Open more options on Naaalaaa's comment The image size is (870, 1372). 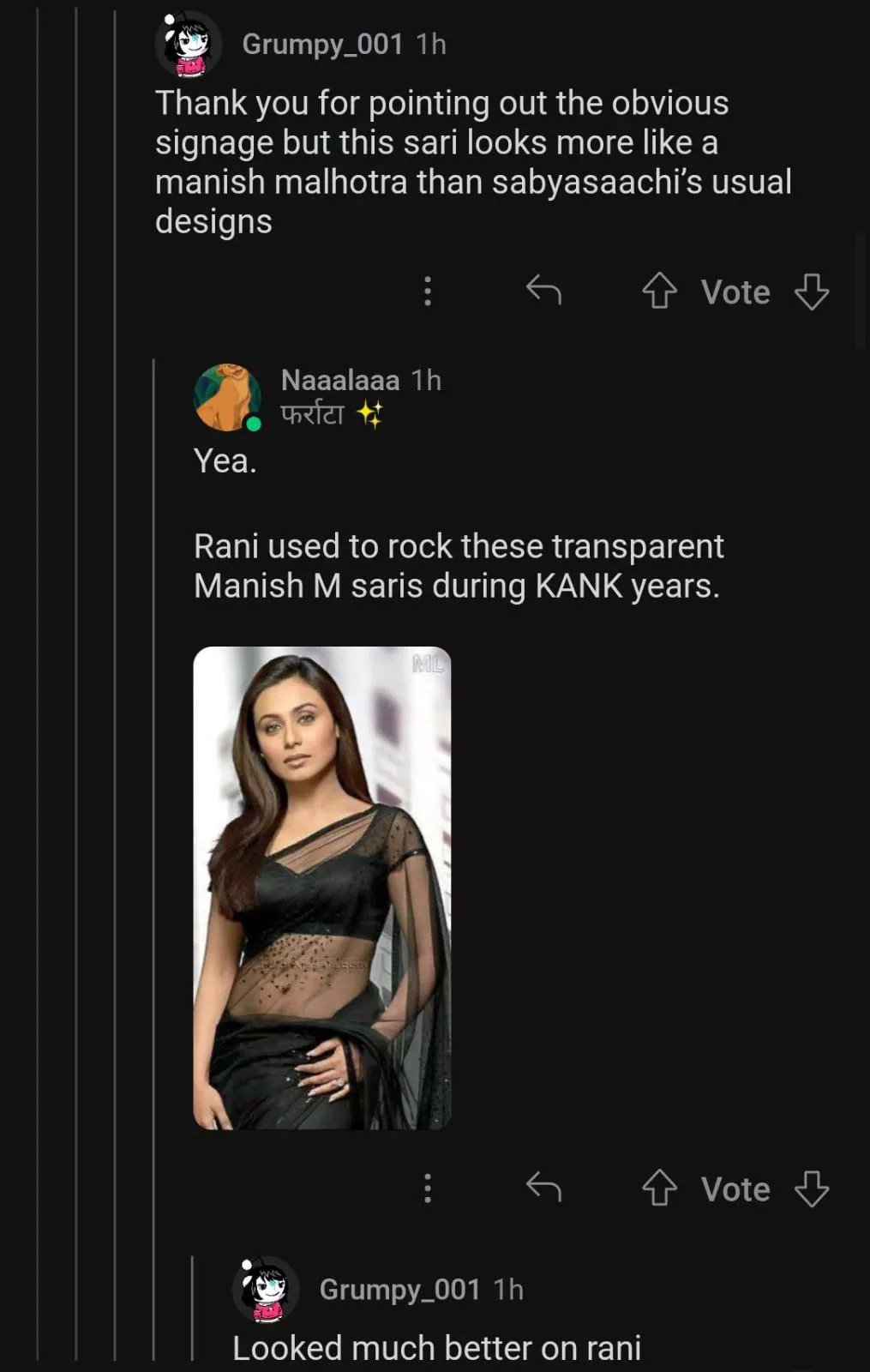pyautogui.click(x=428, y=1188)
